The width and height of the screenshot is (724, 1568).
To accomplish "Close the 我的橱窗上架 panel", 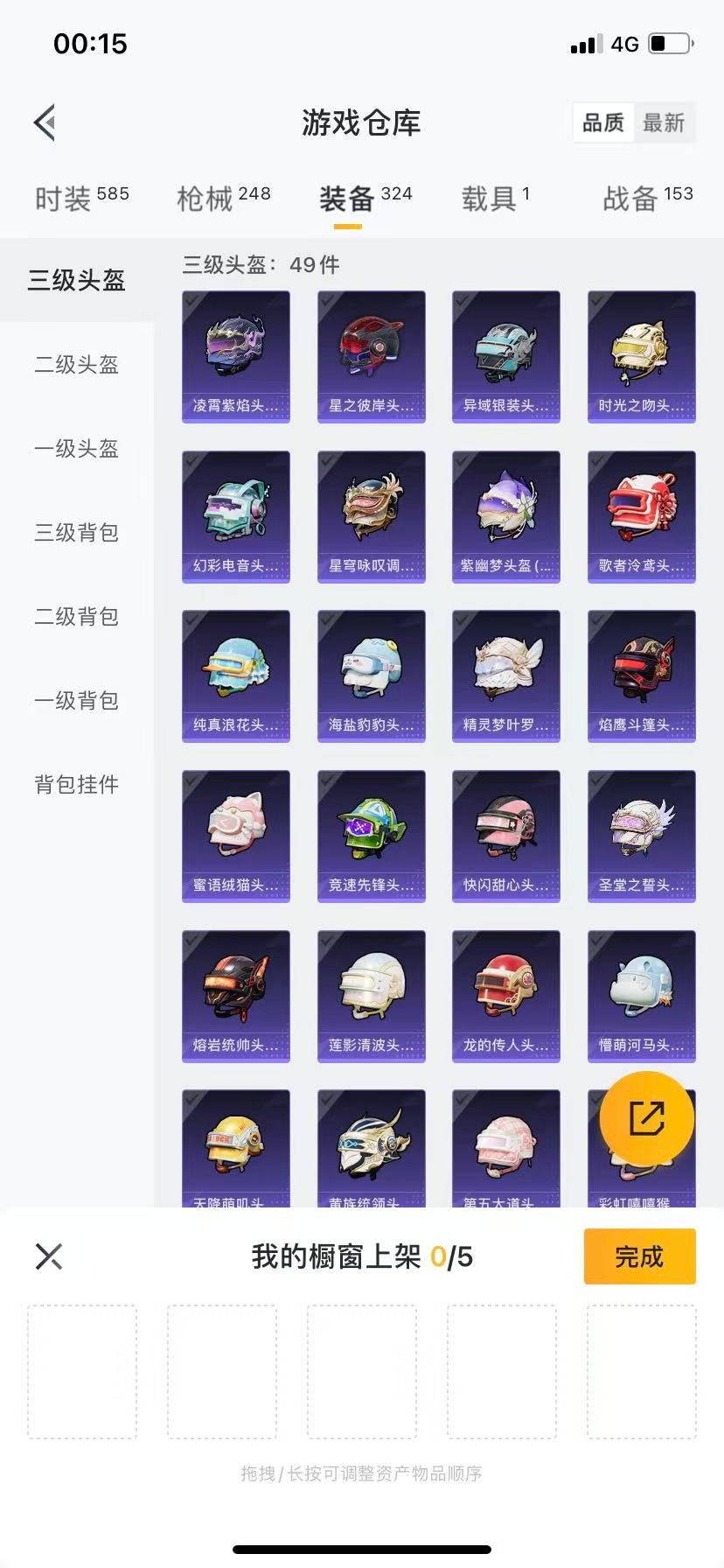I will coord(49,1256).
